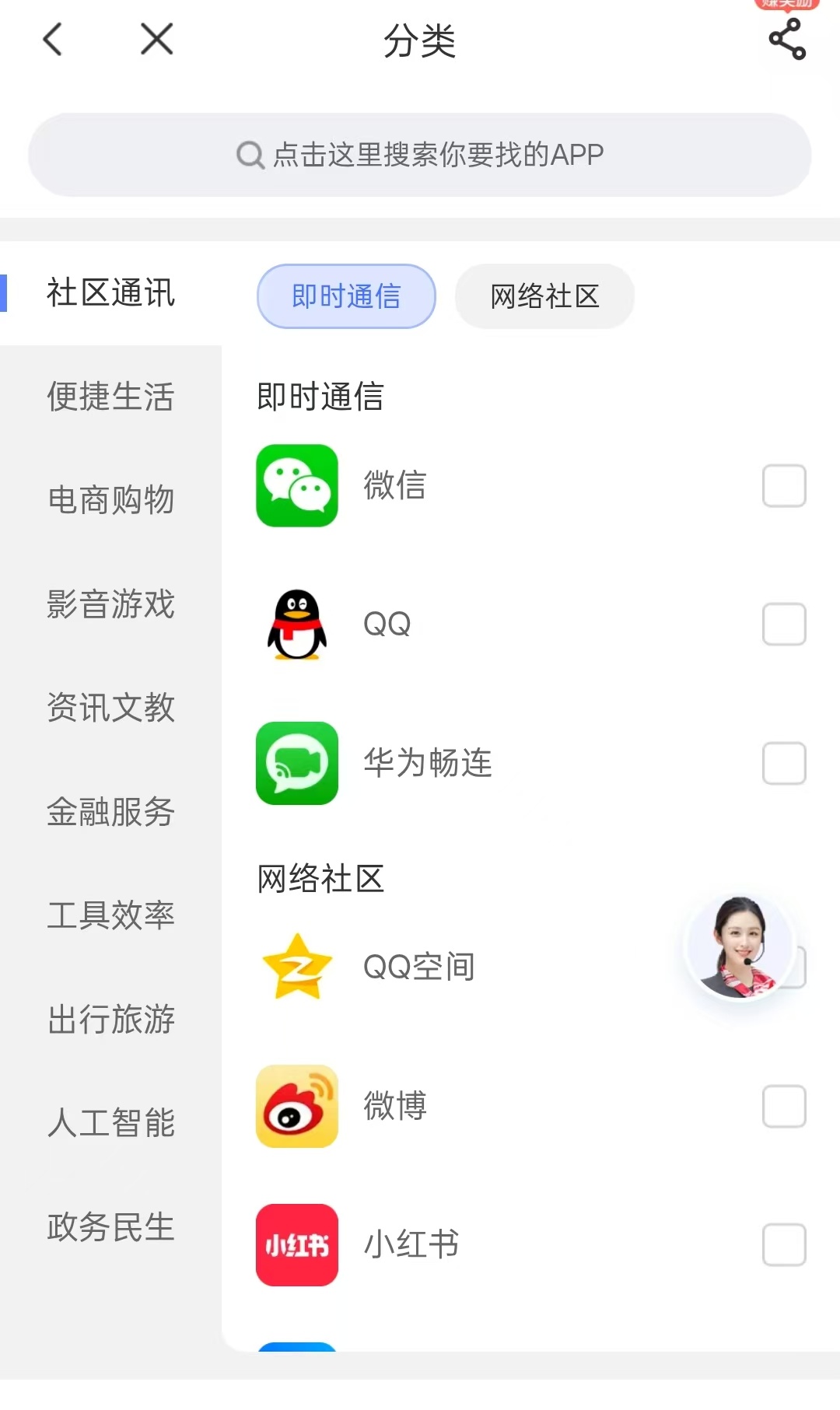The width and height of the screenshot is (840, 1410).
Task: Mark the 微博 checkbox
Action: (x=784, y=1106)
